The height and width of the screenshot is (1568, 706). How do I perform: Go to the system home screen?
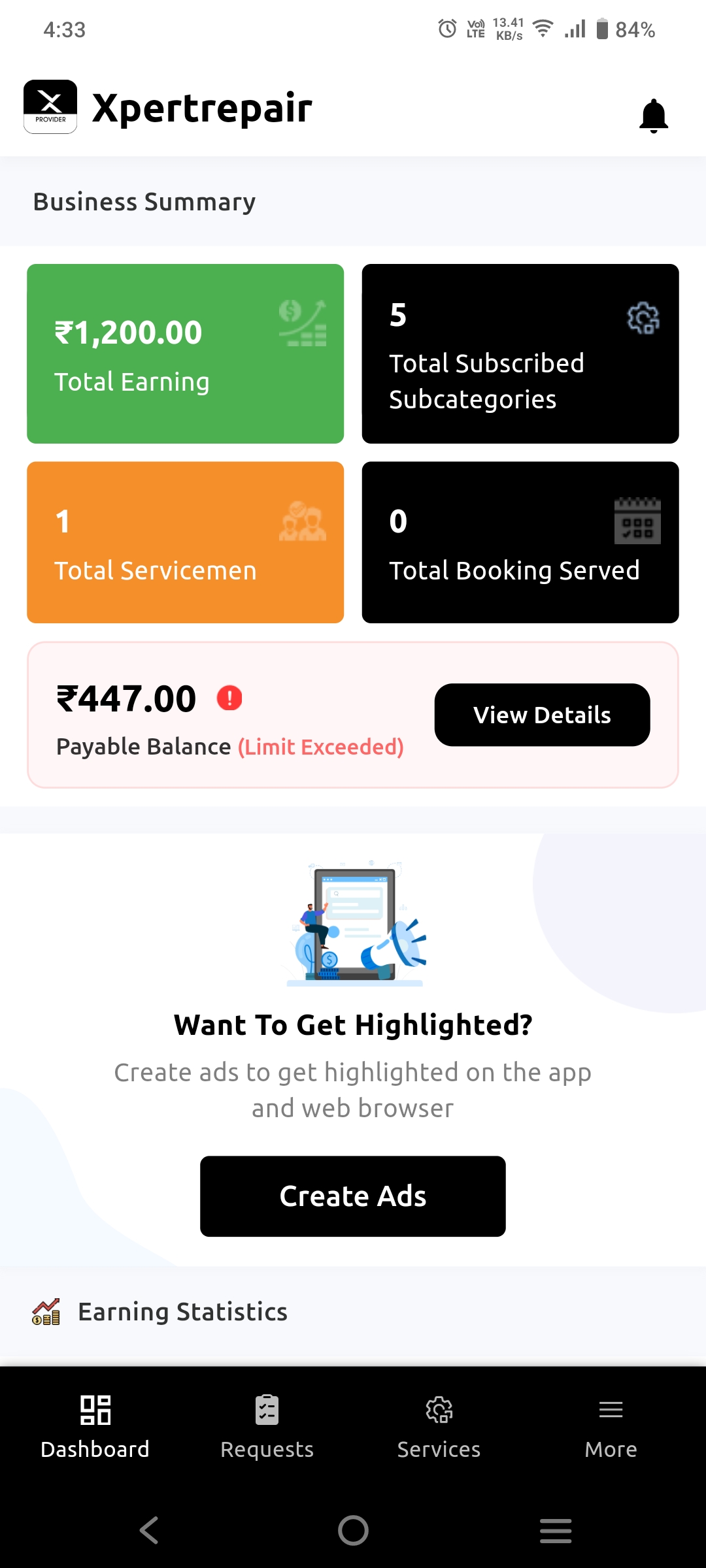pyautogui.click(x=353, y=1530)
